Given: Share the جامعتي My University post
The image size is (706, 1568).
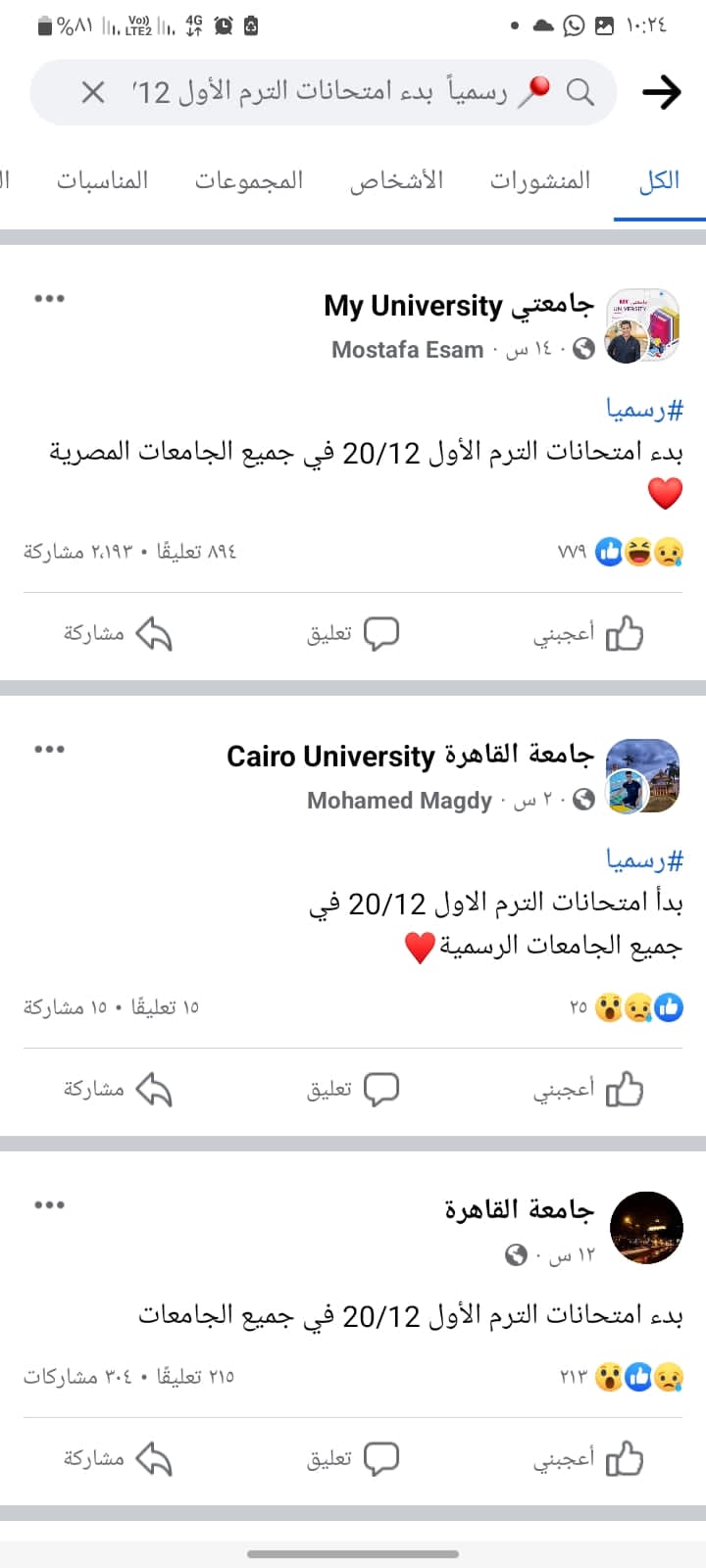Looking at the screenshot, I should click(118, 634).
